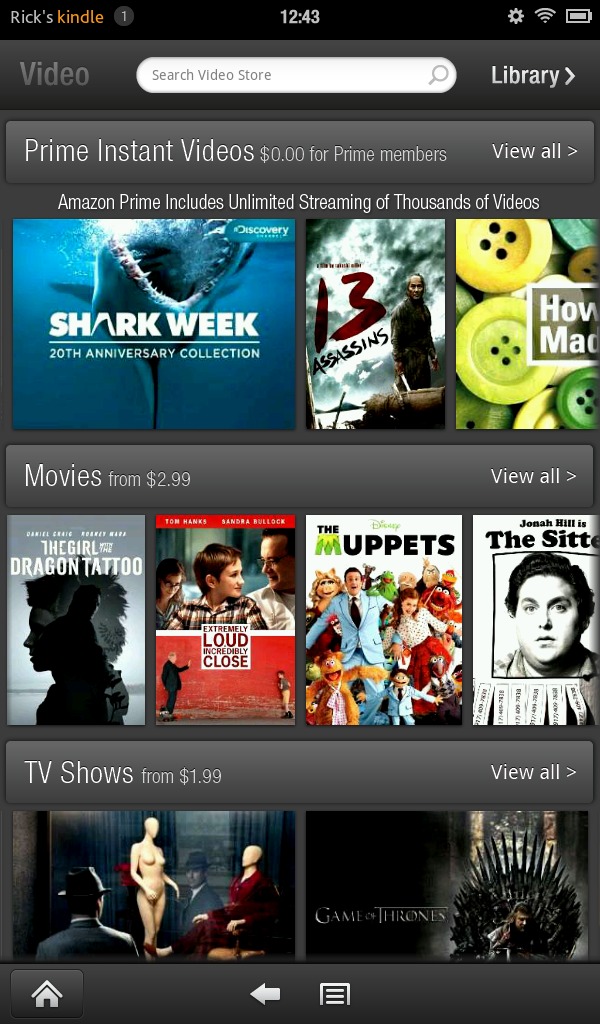This screenshot has height=1024, width=600.
Task: Open The Girl with the Dragon Tattoo
Action: [76, 620]
